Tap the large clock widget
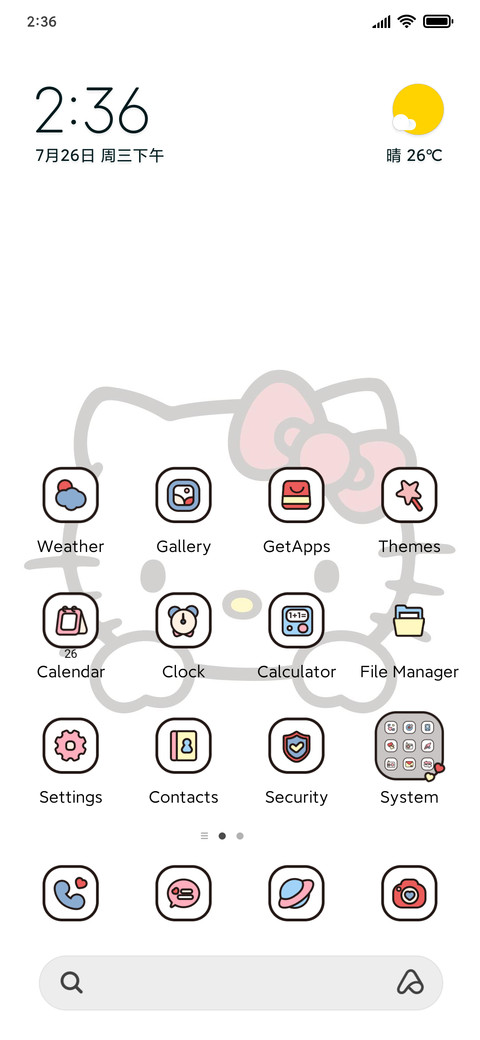Image resolution: width=480 pixels, height=1040 pixels. (91, 110)
